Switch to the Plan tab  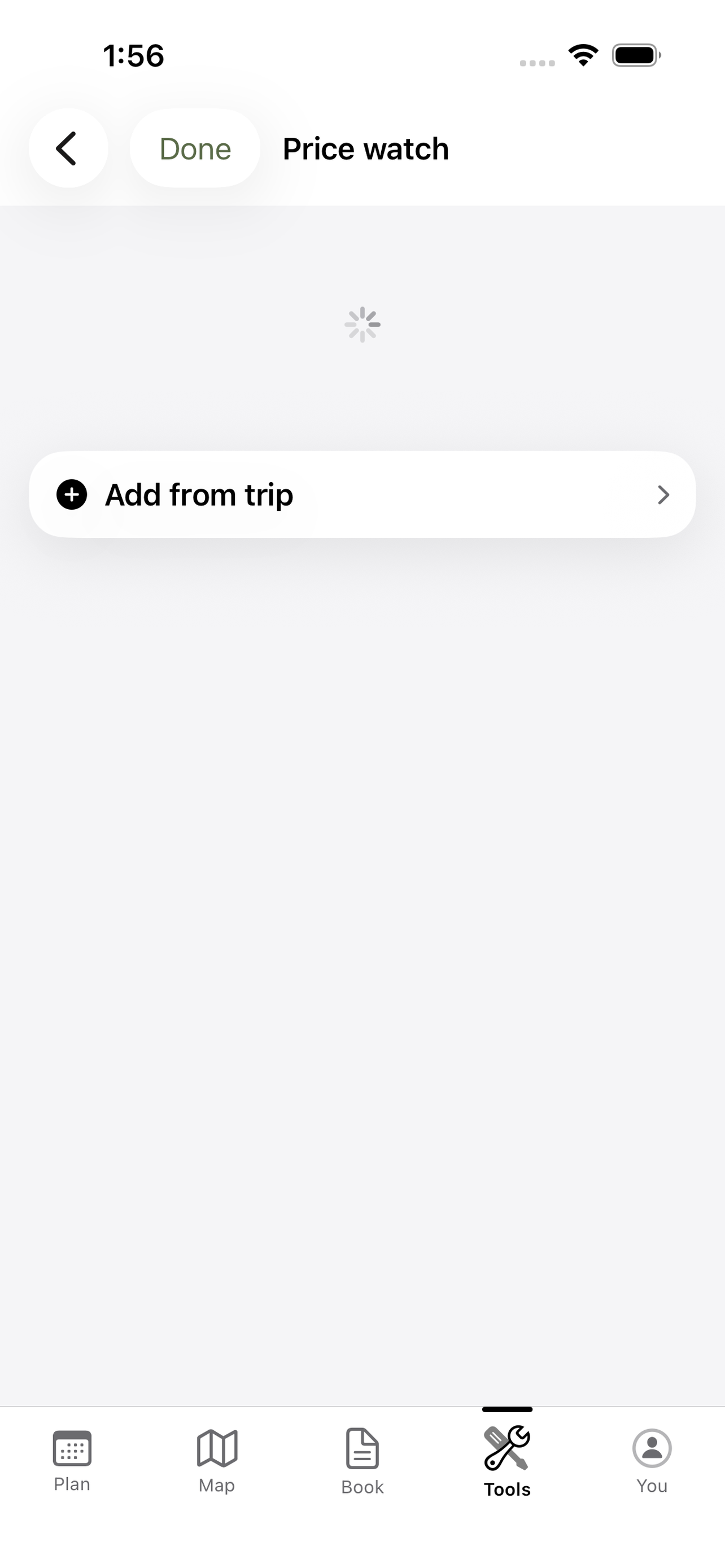(72, 1461)
